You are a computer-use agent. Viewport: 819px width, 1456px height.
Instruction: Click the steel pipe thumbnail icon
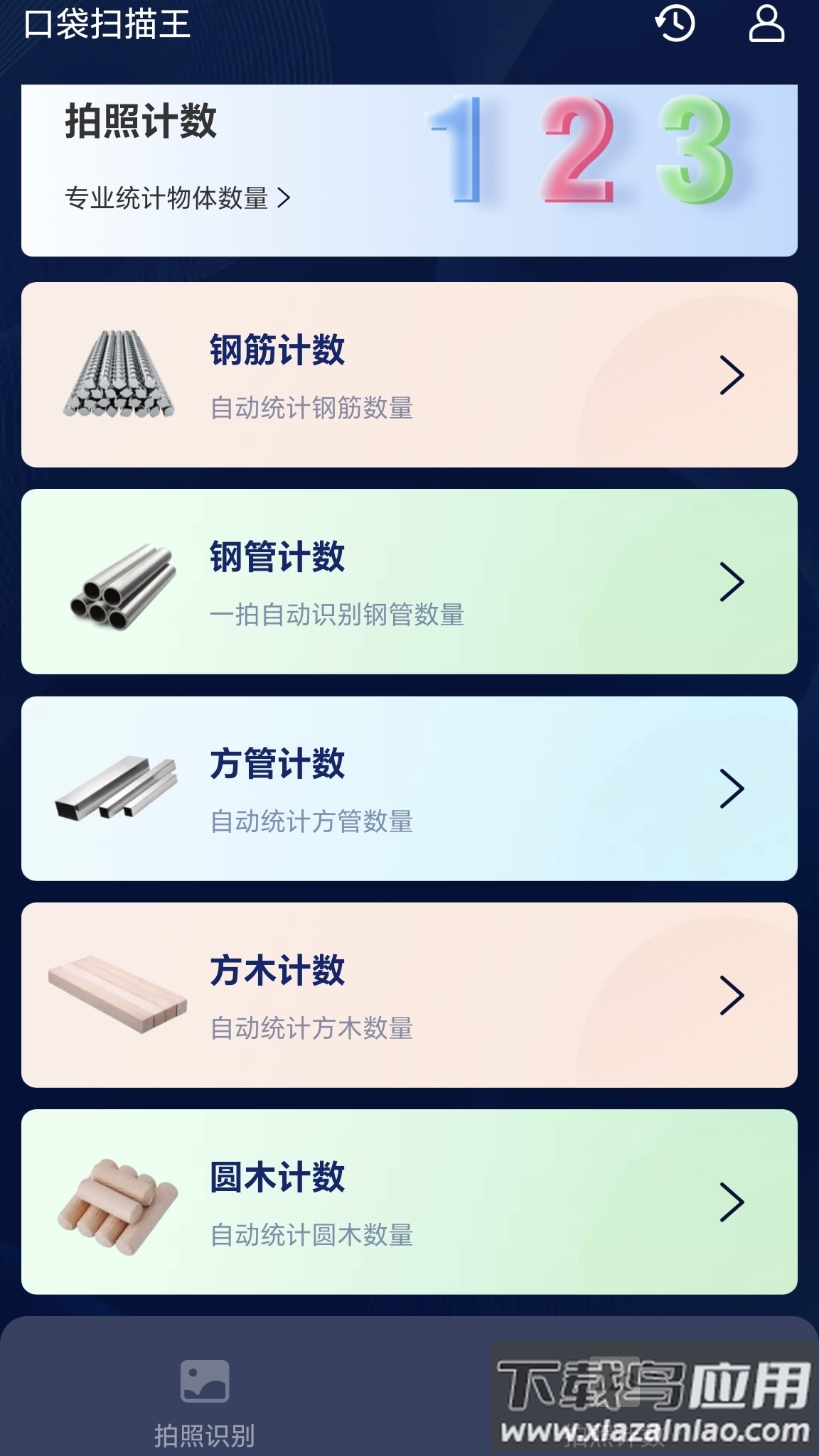(x=121, y=583)
